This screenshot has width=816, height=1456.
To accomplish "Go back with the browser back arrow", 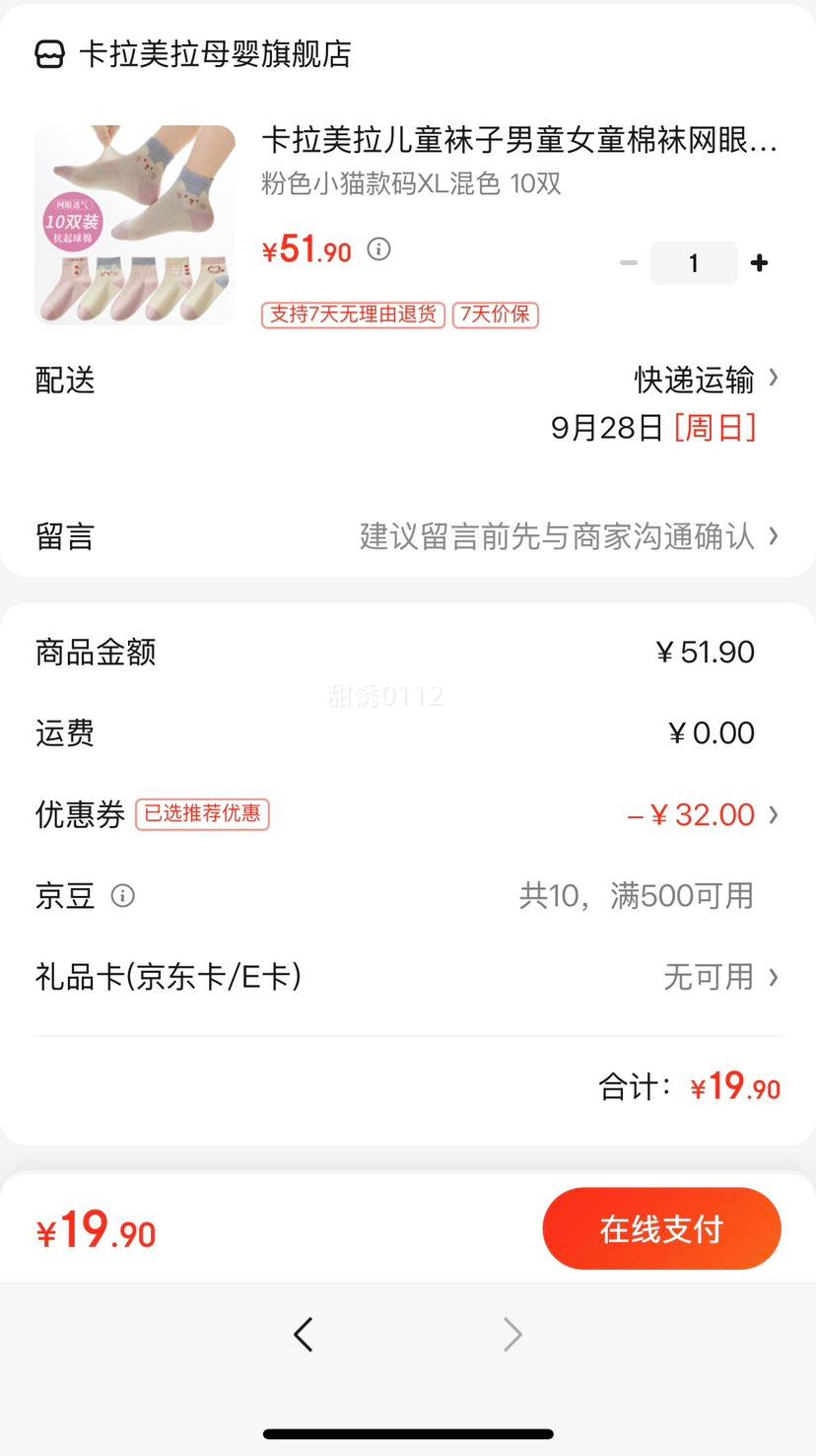I will click(304, 1335).
